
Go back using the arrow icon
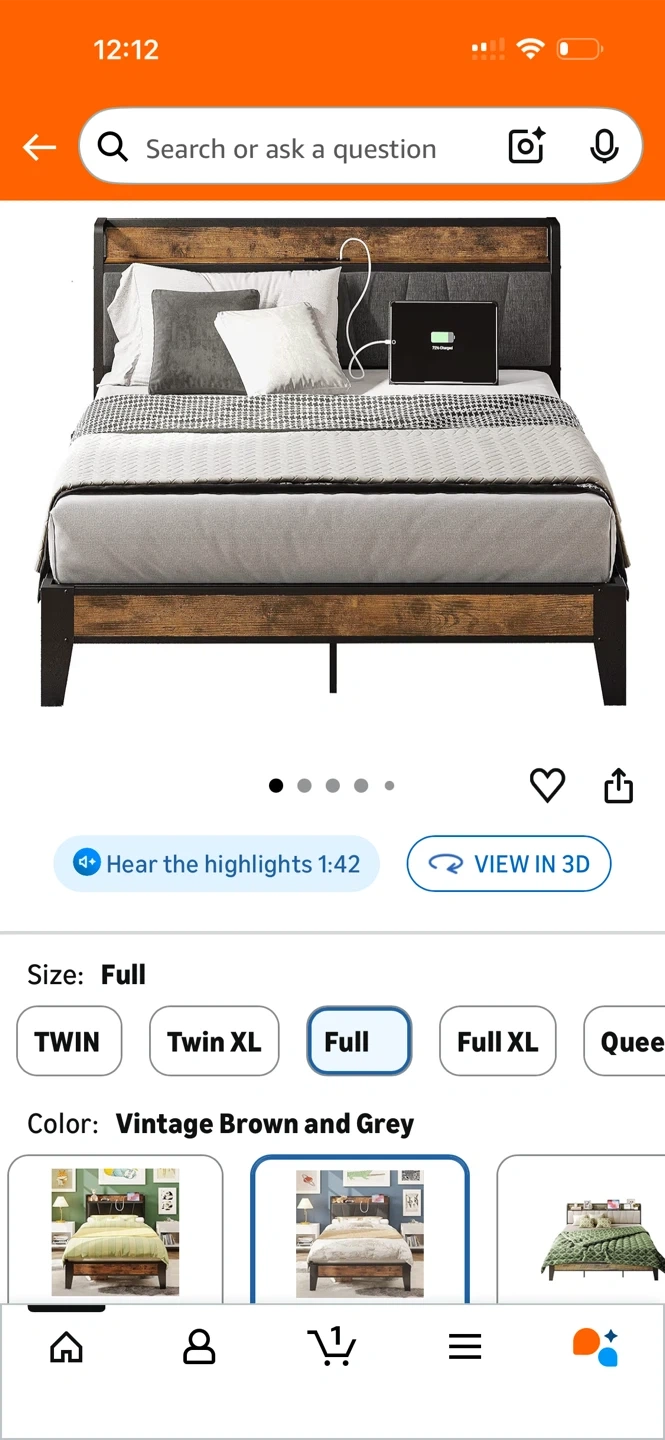click(x=40, y=148)
